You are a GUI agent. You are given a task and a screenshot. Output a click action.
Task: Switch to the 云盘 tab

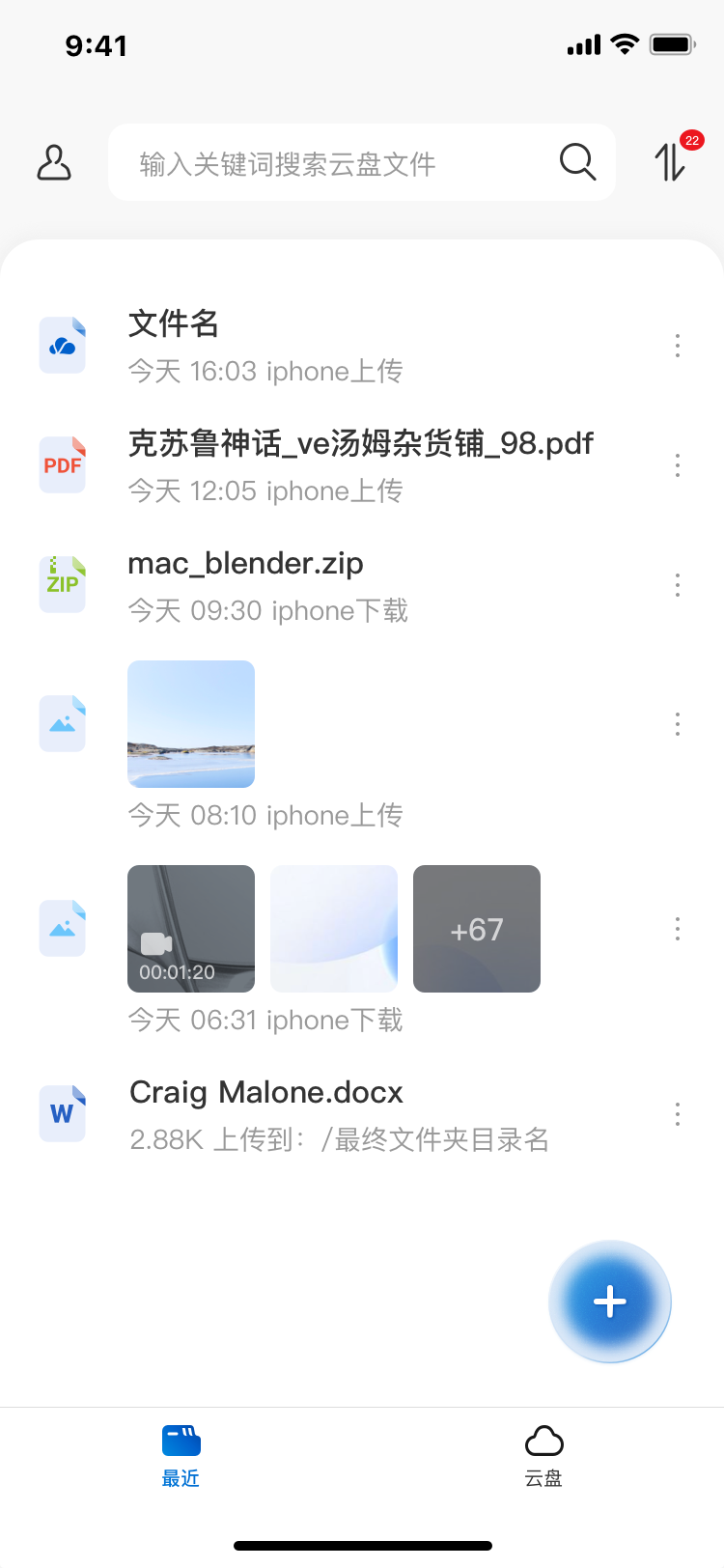coord(543,1451)
